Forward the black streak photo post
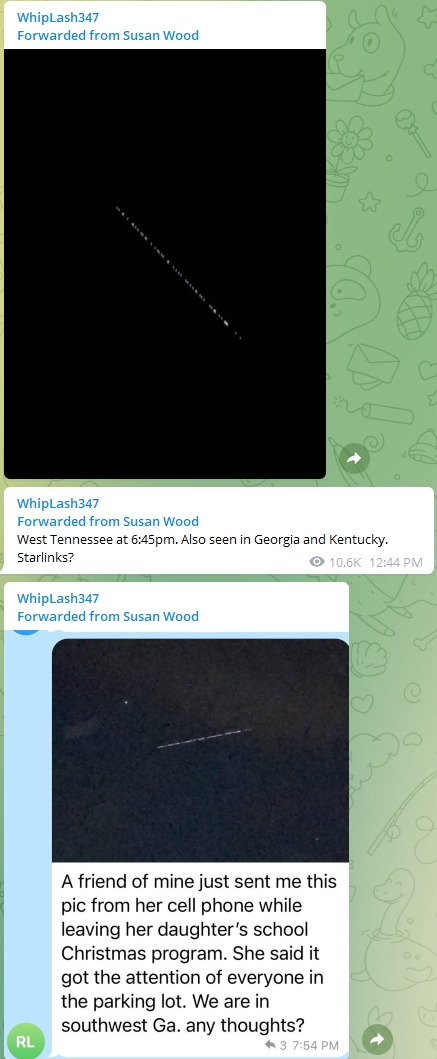437x1059 pixels. 354,459
